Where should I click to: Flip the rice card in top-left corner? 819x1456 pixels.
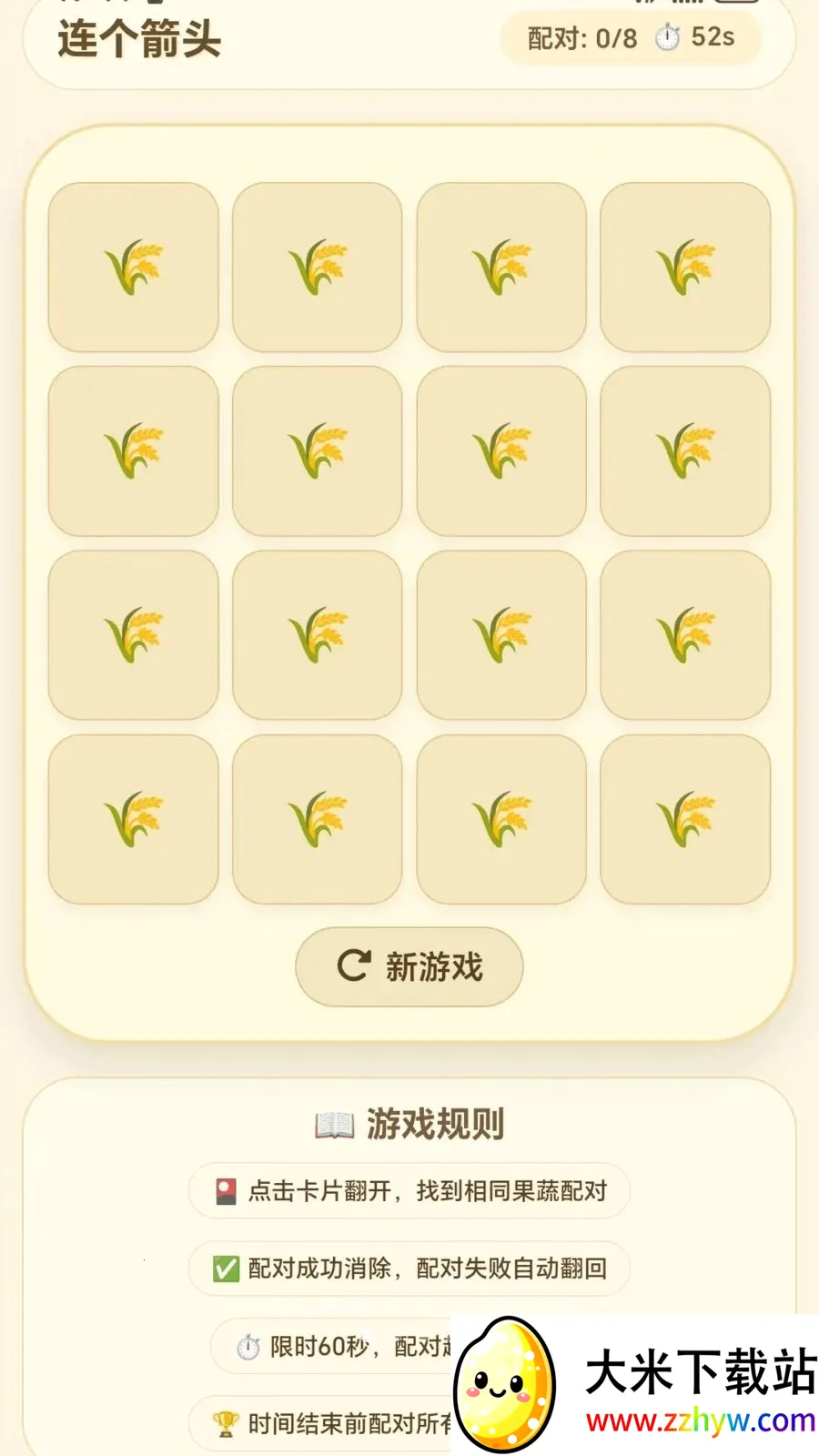(x=134, y=267)
